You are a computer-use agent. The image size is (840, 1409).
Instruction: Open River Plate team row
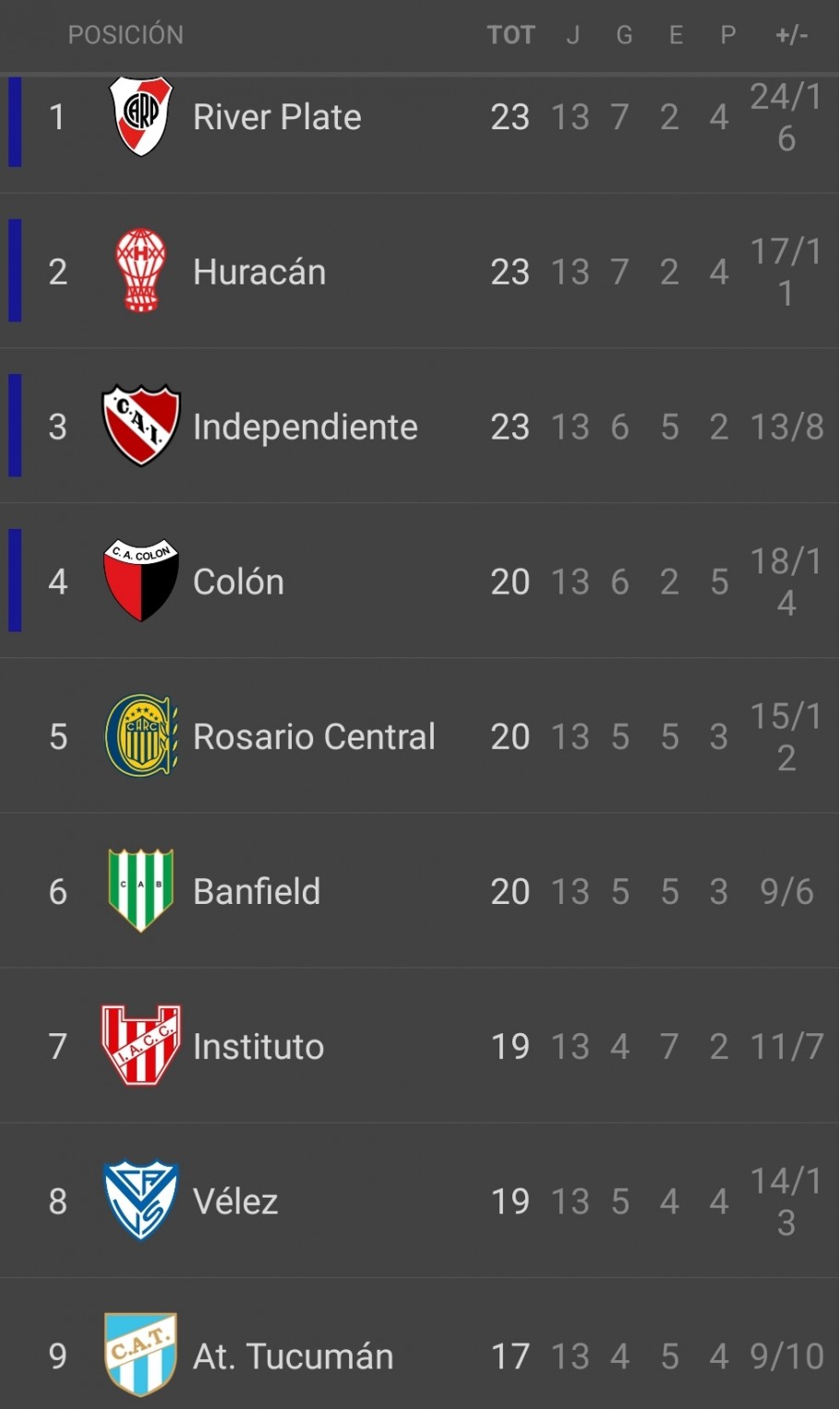click(420, 117)
